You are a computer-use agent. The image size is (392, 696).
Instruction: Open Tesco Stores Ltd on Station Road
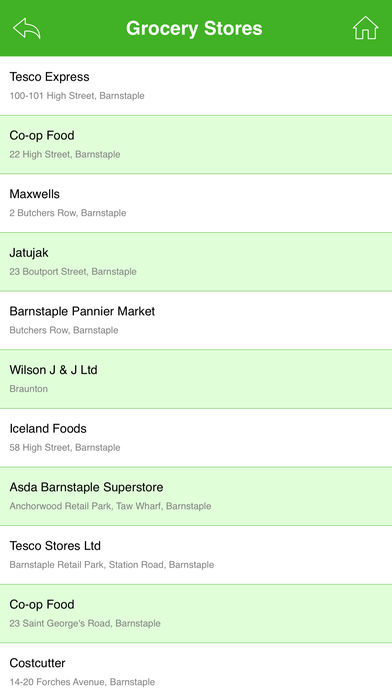[196, 554]
